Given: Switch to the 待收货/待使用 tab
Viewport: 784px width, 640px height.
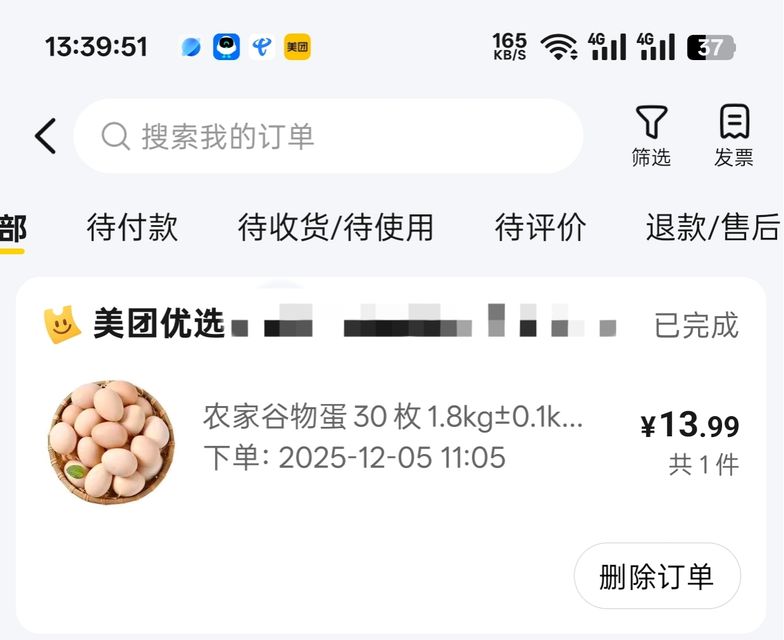Looking at the screenshot, I should pos(336,228).
